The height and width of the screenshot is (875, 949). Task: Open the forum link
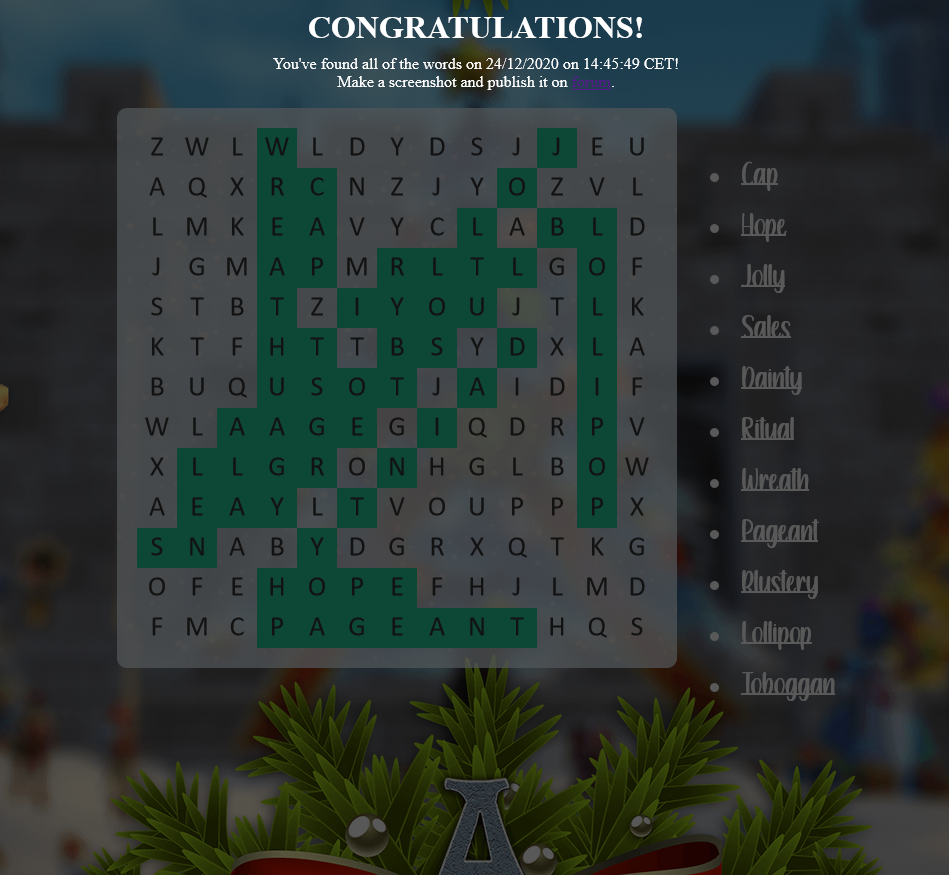click(x=590, y=82)
